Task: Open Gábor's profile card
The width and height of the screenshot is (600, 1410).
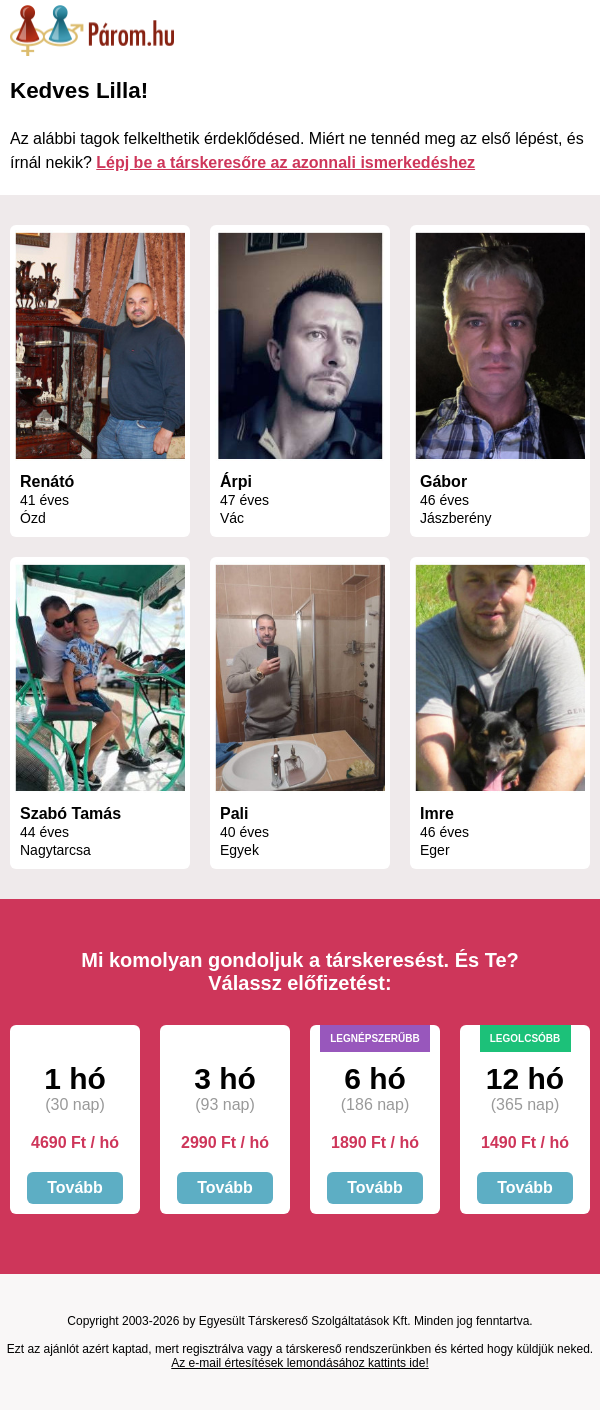Action: pos(500,381)
